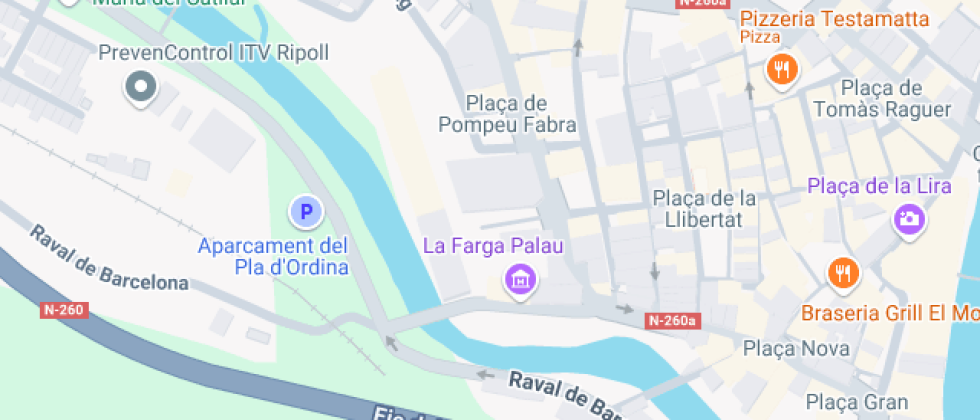Screen dimensions: 980x420
Task: Tap the La Farga Palau museum marker
Action: click(520, 280)
